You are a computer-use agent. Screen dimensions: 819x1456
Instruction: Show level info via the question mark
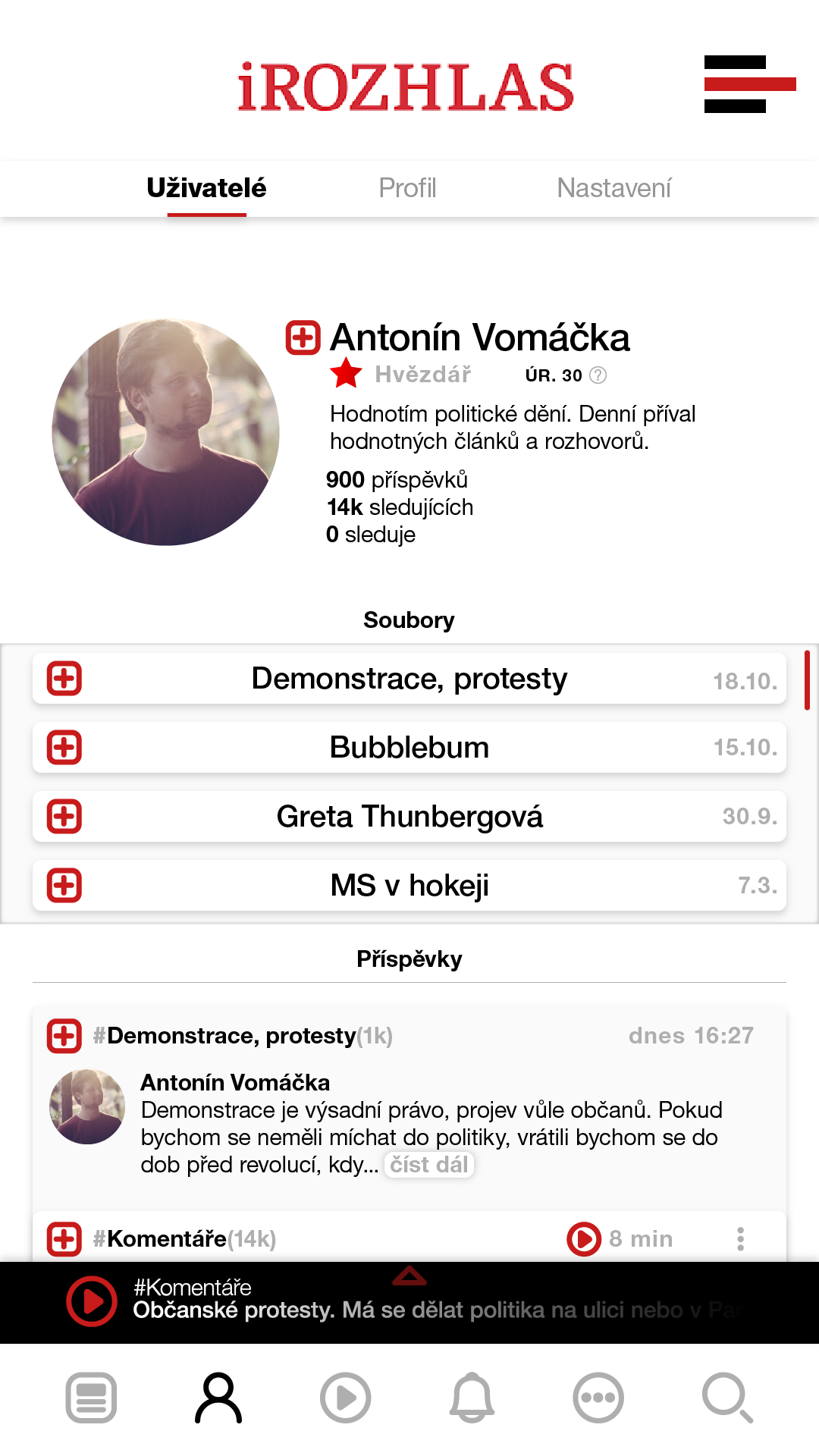point(598,375)
